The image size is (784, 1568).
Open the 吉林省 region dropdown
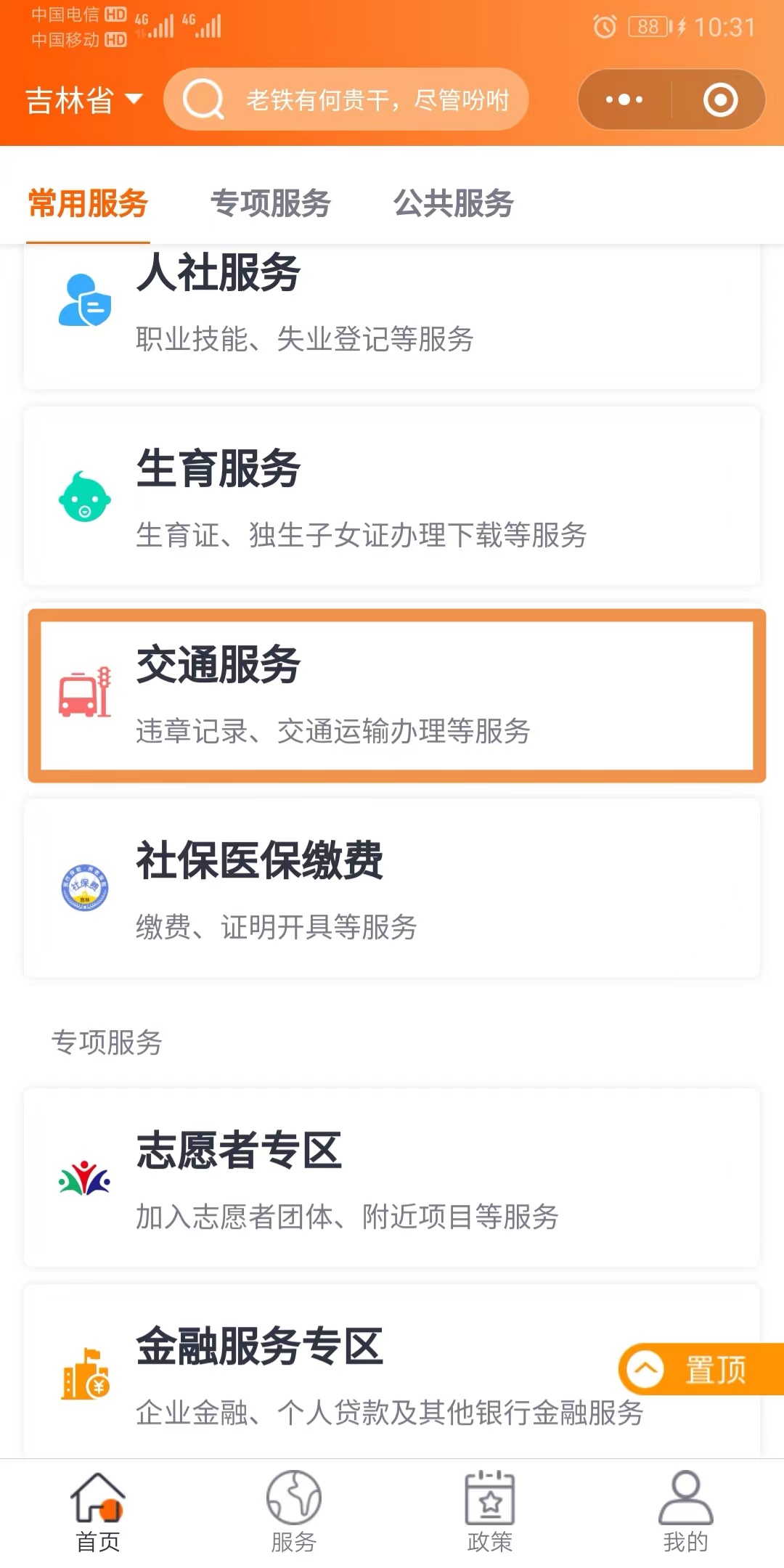click(84, 100)
